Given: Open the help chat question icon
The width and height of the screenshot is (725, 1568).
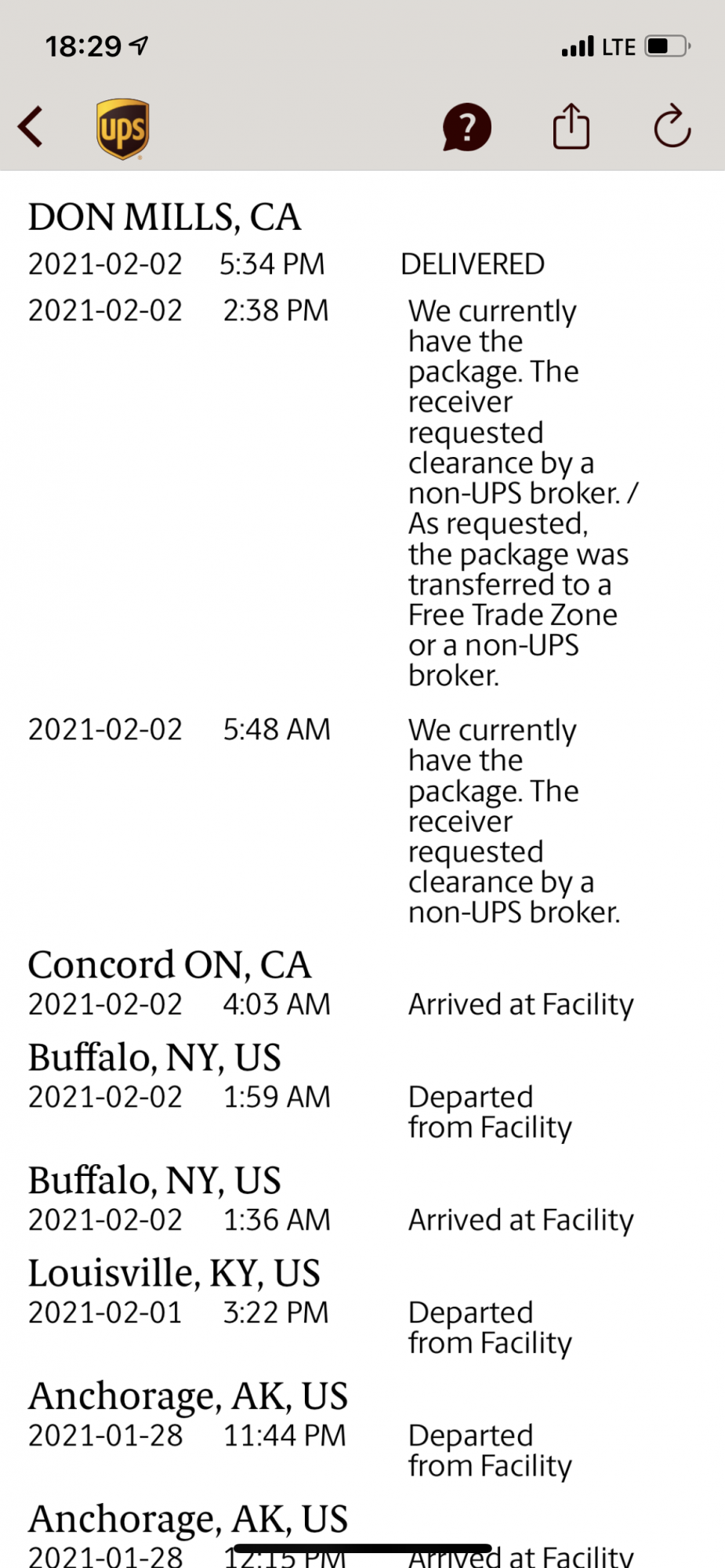Looking at the screenshot, I should pos(467,127).
